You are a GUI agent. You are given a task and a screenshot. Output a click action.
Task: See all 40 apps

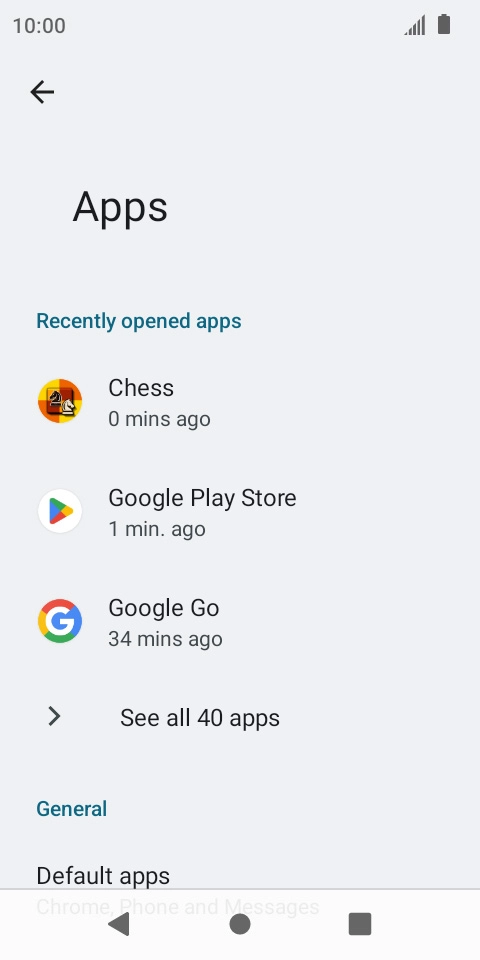click(x=240, y=717)
